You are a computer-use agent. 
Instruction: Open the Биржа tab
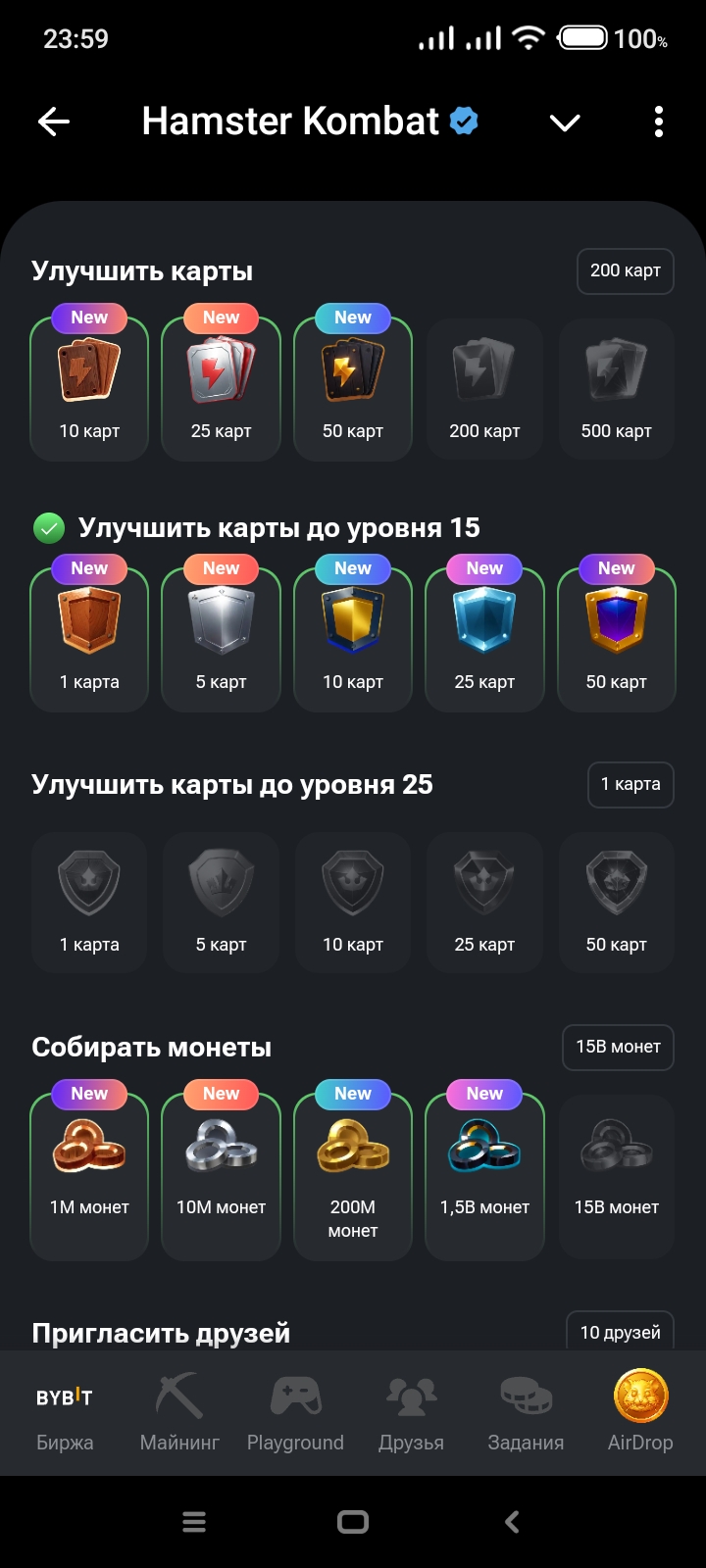(x=65, y=1413)
